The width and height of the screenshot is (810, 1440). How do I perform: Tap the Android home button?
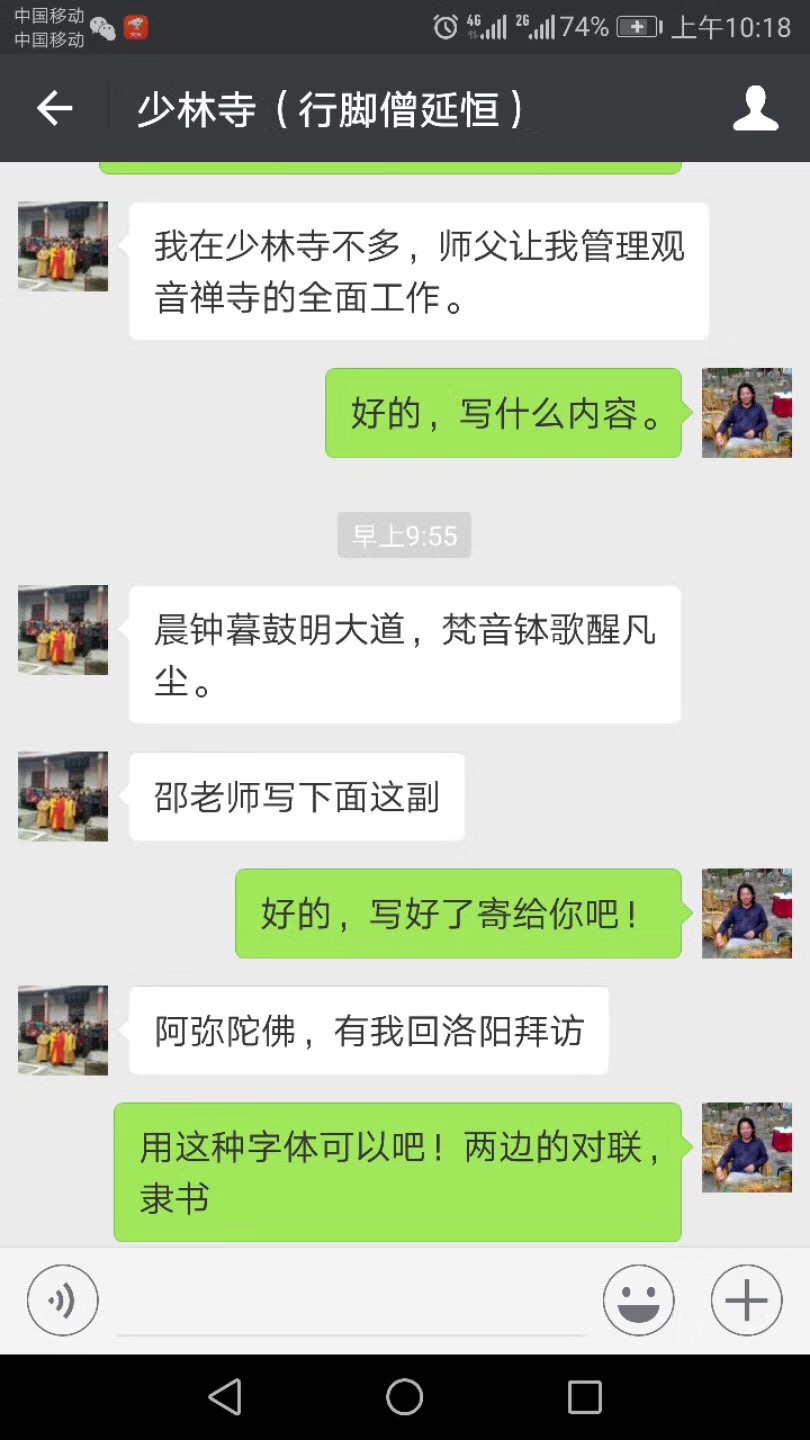point(404,1397)
